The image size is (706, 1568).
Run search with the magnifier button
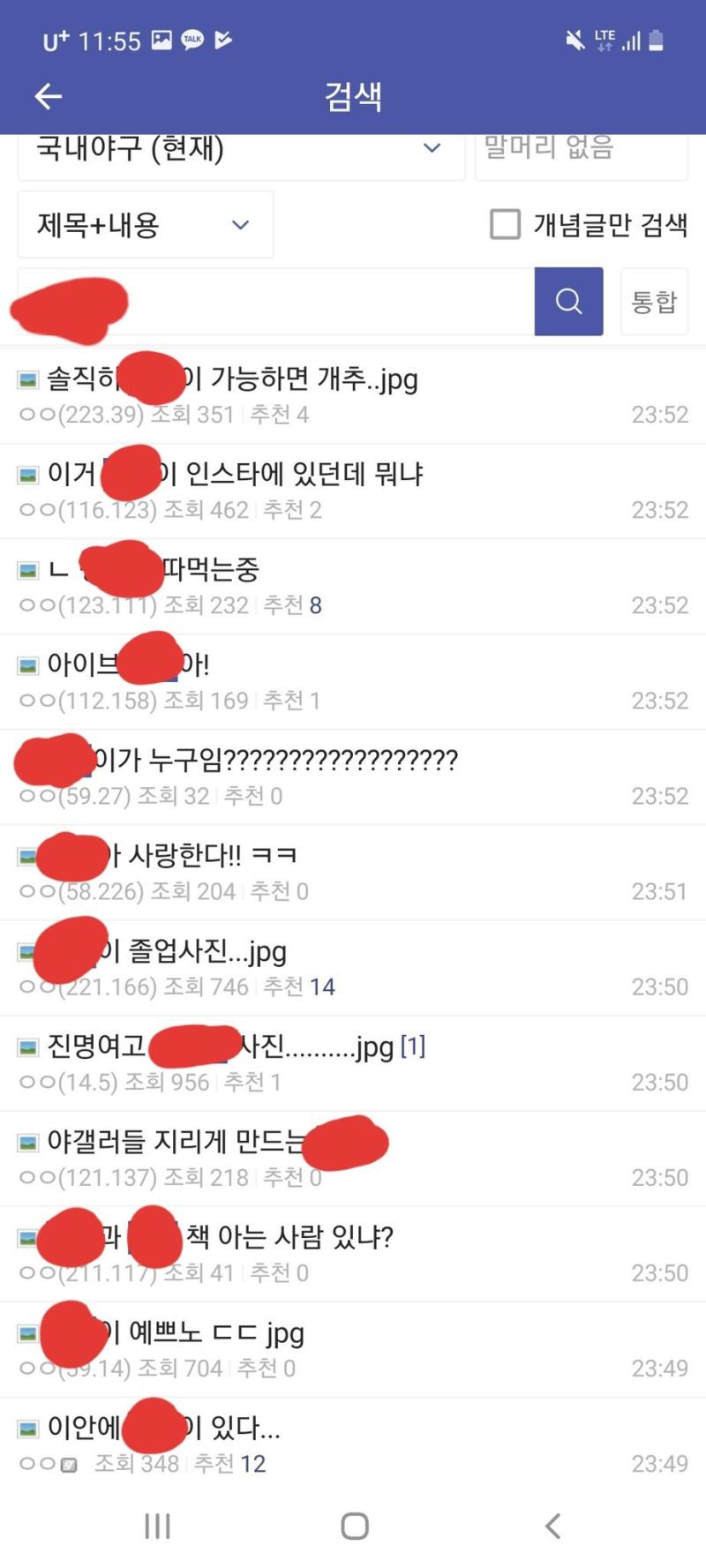coord(568,302)
